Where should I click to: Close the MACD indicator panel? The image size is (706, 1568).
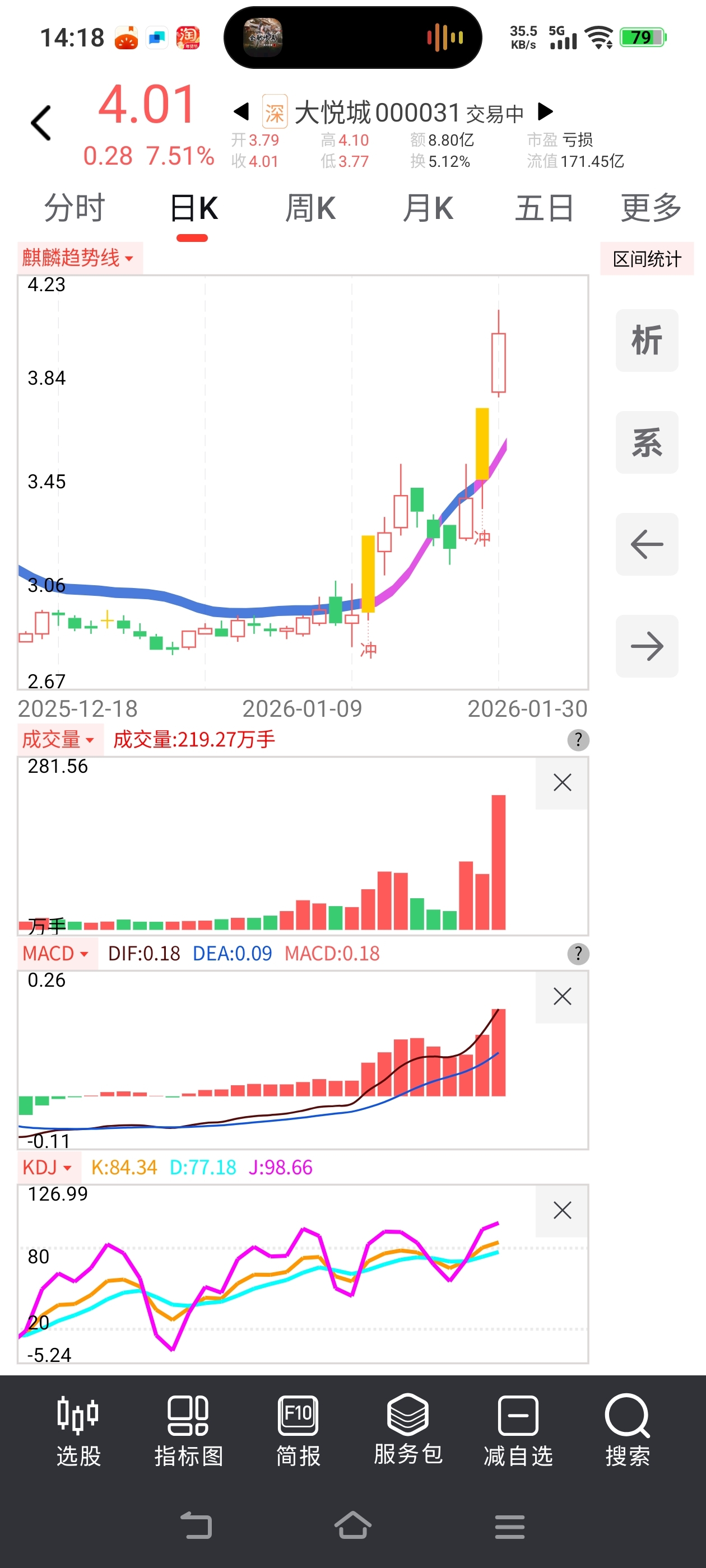pyautogui.click(x=561, y=996)
